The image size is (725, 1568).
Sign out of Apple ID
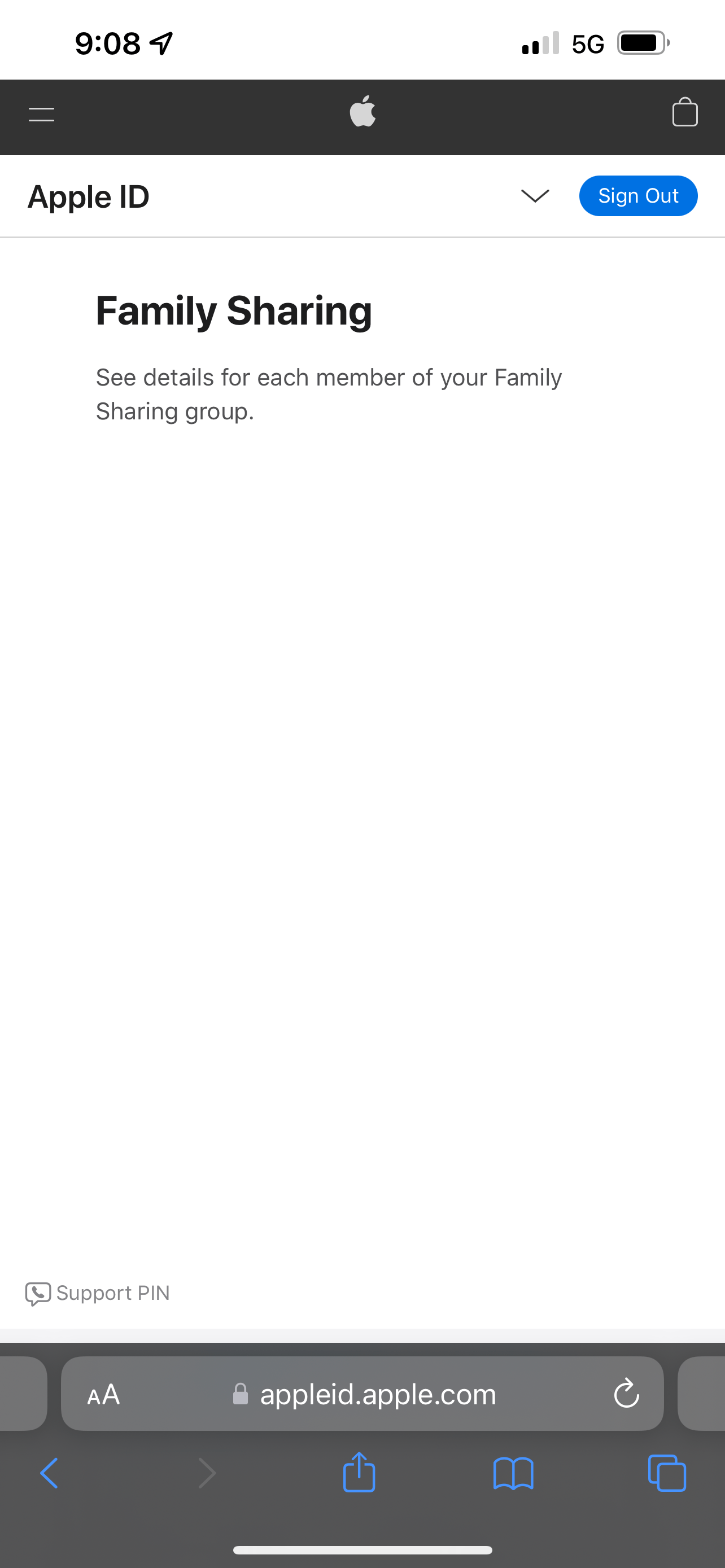point(638,196)
